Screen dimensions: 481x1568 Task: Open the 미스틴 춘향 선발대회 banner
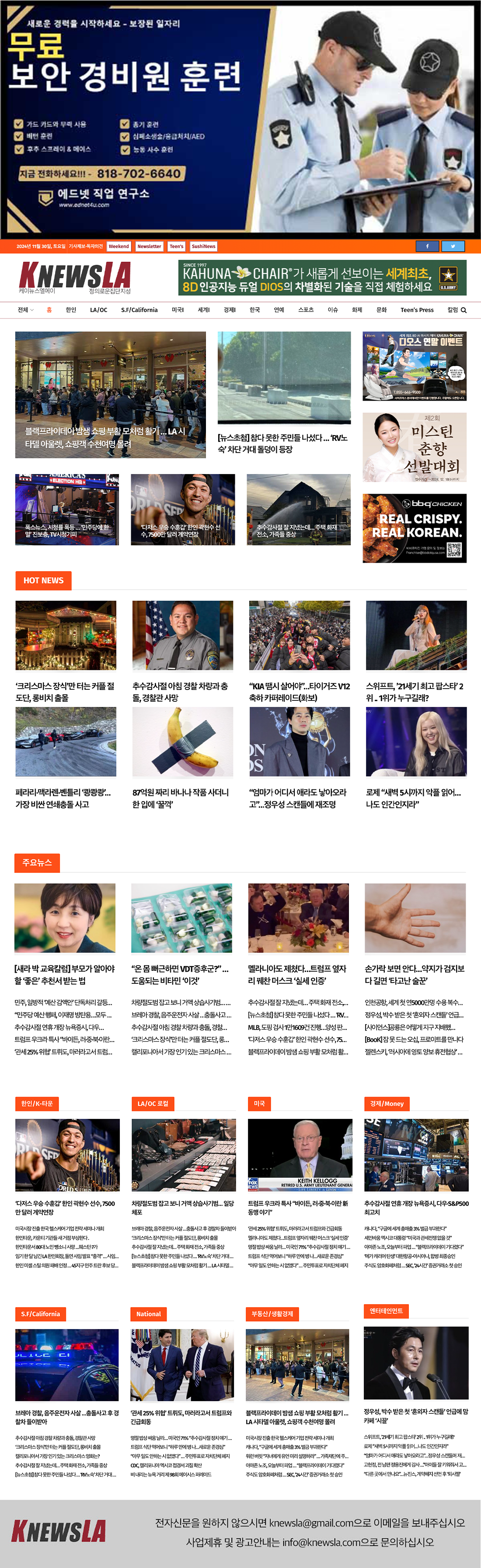(x=414, y=447)
